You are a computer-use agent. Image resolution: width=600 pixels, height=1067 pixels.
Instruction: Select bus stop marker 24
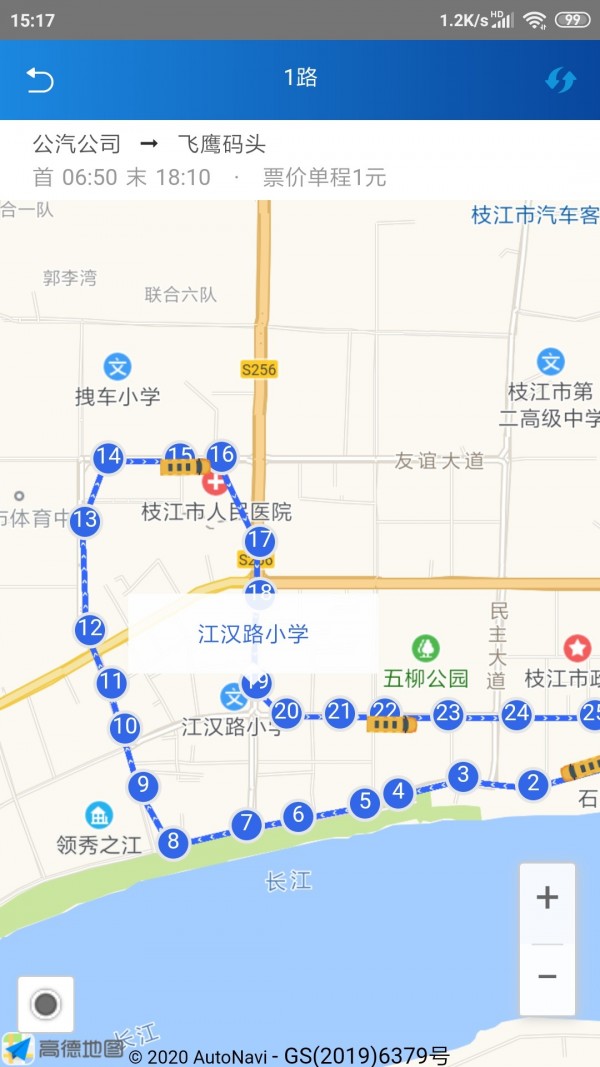[516, 714]
